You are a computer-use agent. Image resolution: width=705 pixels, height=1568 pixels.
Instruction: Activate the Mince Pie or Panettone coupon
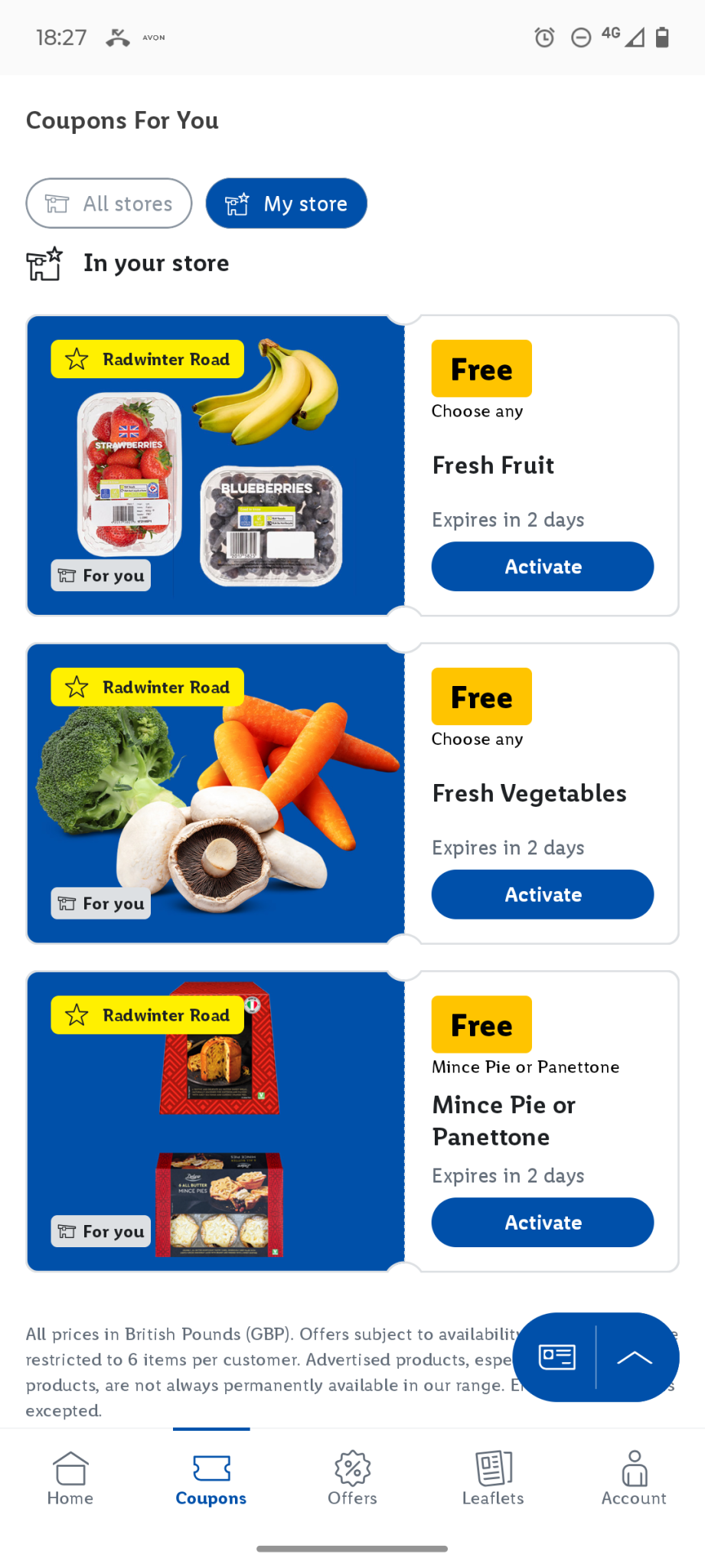click(542, 1222)
